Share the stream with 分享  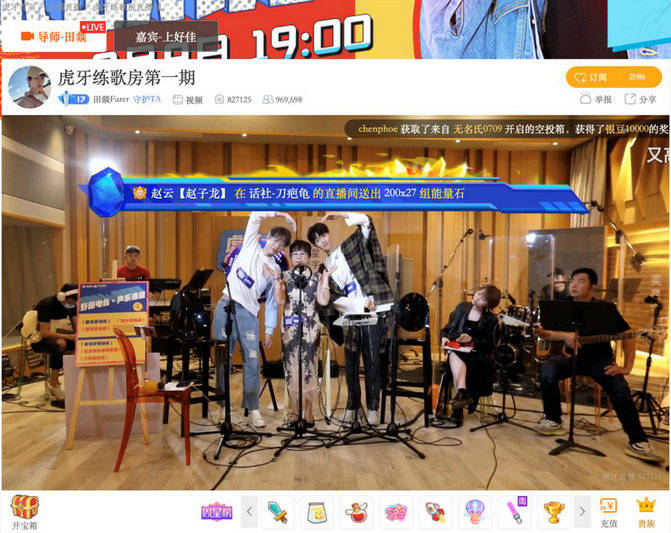640,99
